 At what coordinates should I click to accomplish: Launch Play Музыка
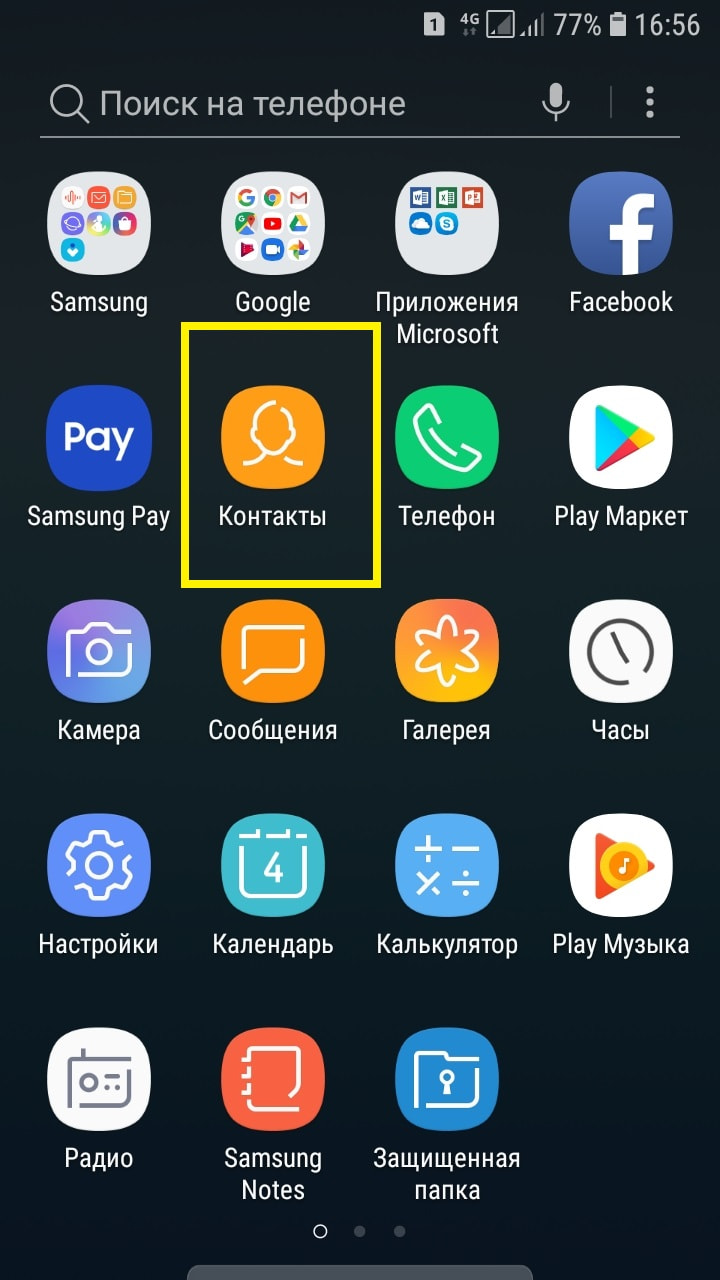point(620,865)
